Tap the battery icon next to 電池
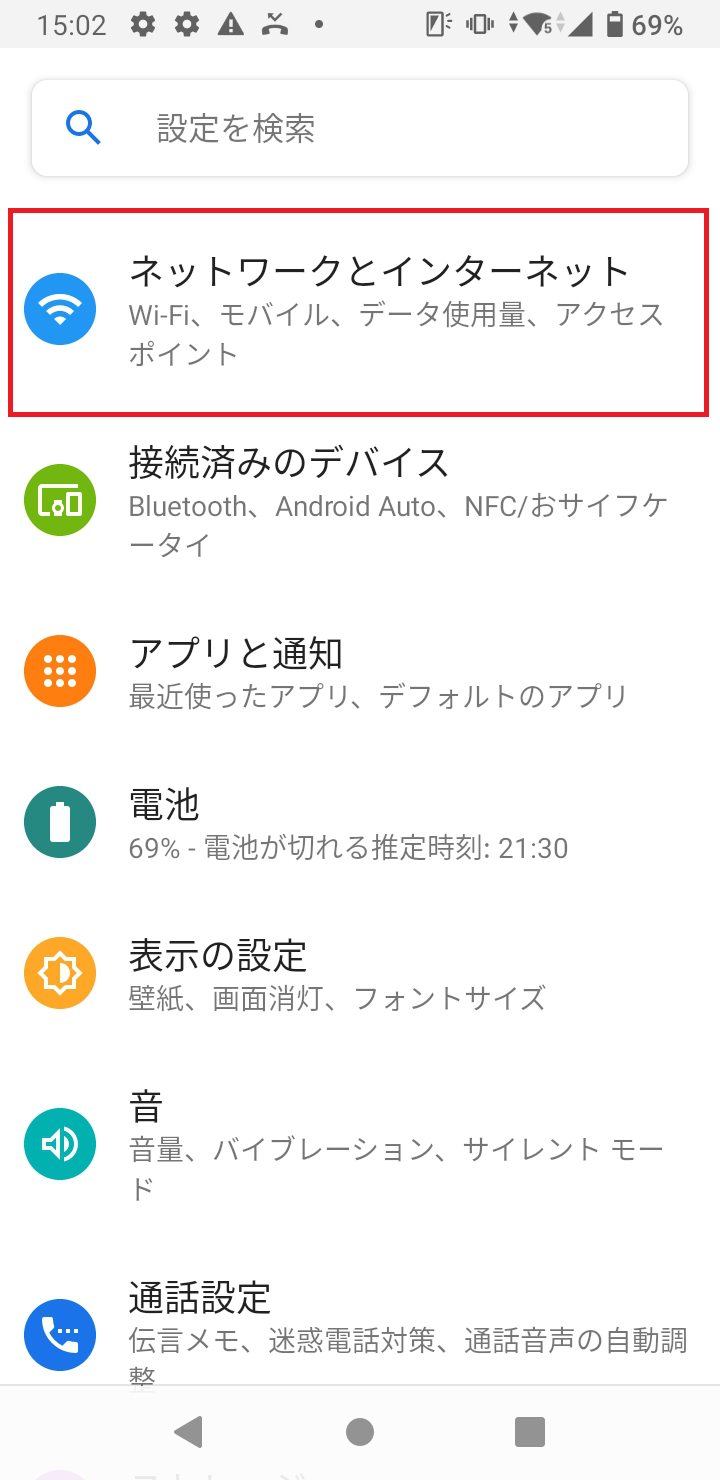Screen dimensions: 720x1480 point(59,822)
